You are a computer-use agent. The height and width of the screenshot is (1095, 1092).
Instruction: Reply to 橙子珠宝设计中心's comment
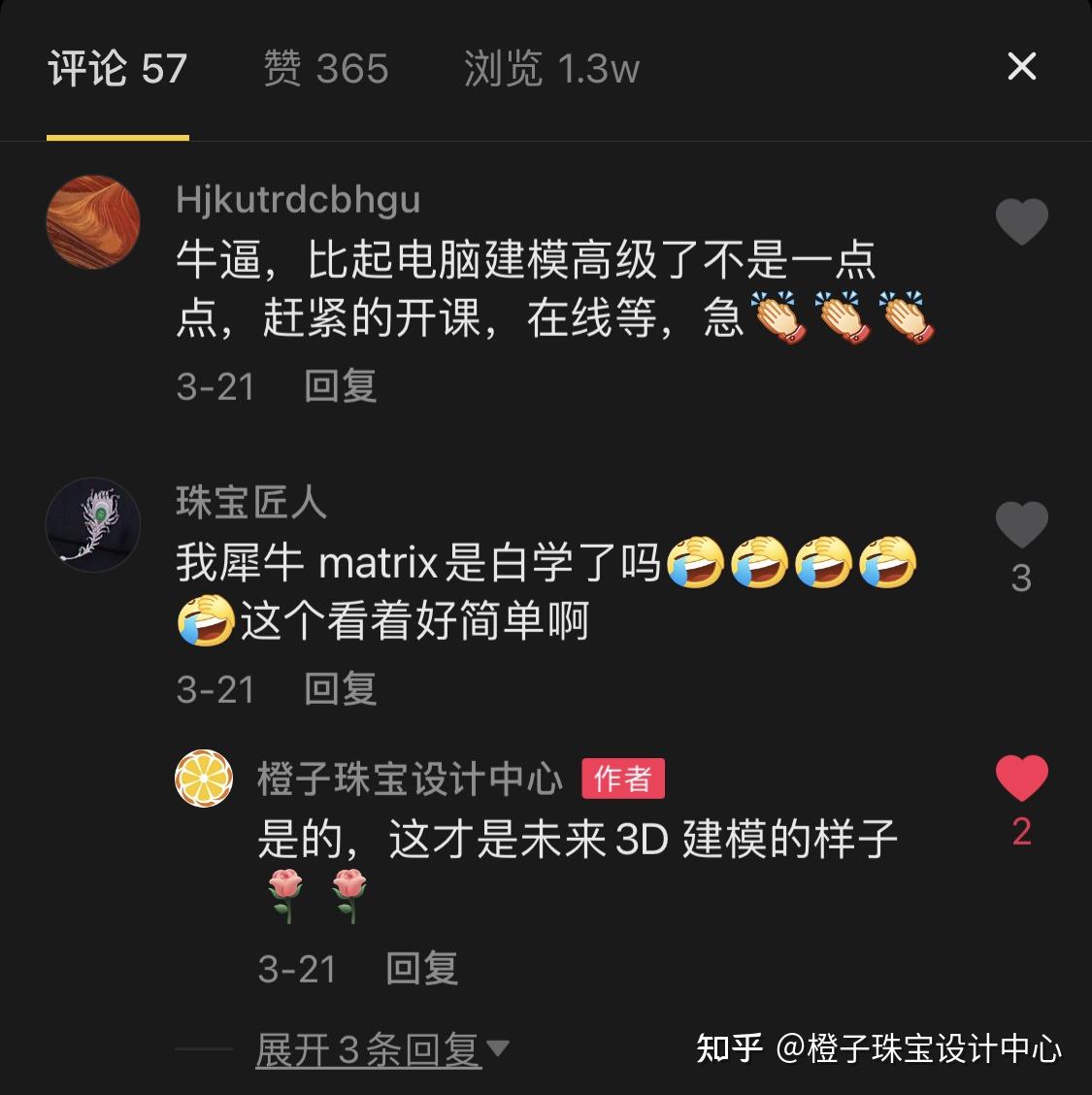pos(421,969)
